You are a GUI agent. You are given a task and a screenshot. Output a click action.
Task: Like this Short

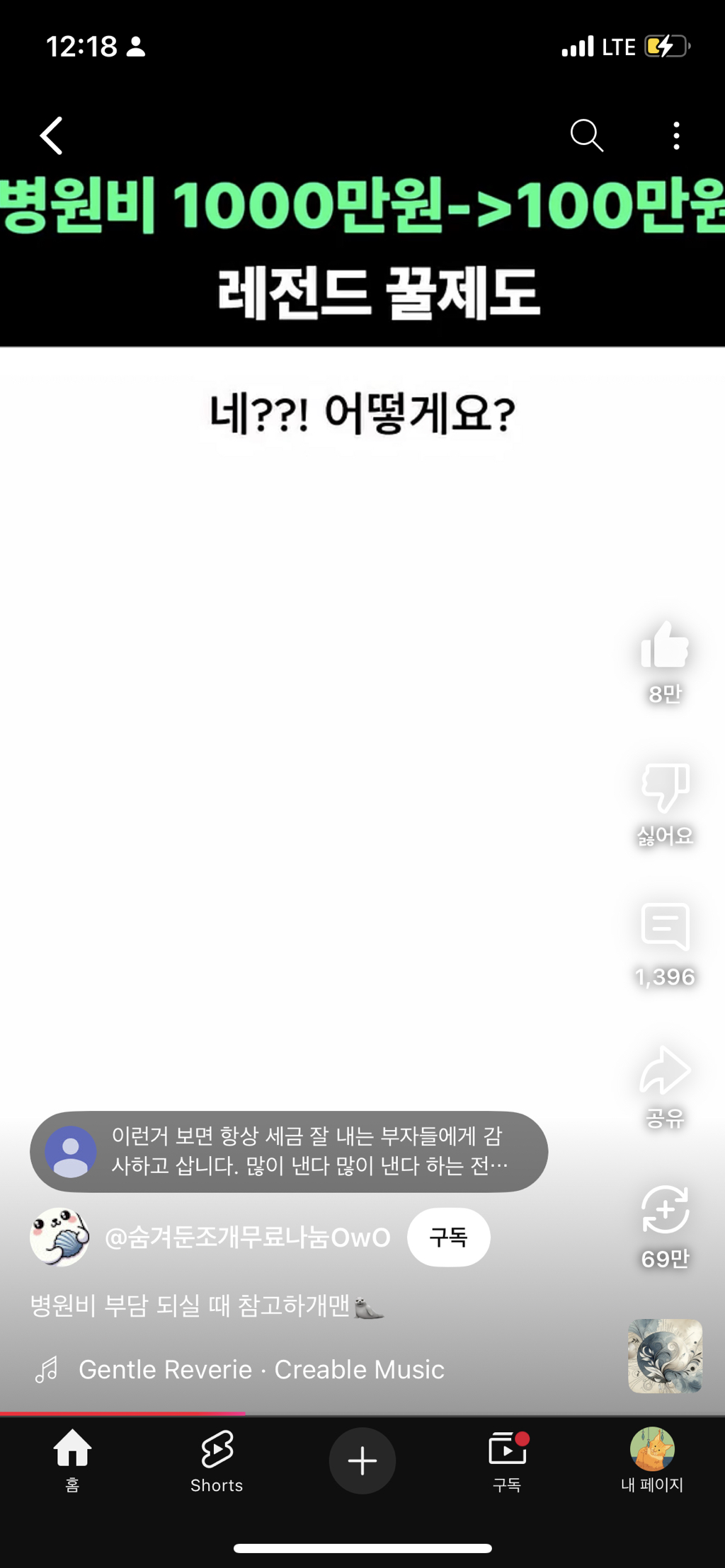(664, 646)
